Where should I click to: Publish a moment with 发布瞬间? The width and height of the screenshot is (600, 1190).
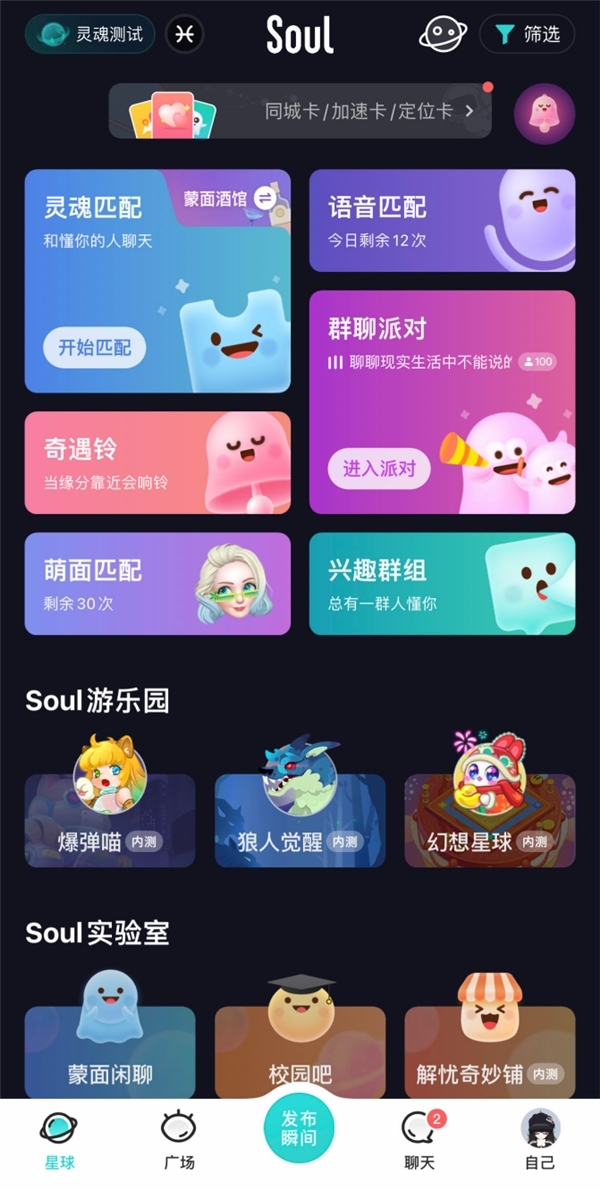(x=299, y=1128)
